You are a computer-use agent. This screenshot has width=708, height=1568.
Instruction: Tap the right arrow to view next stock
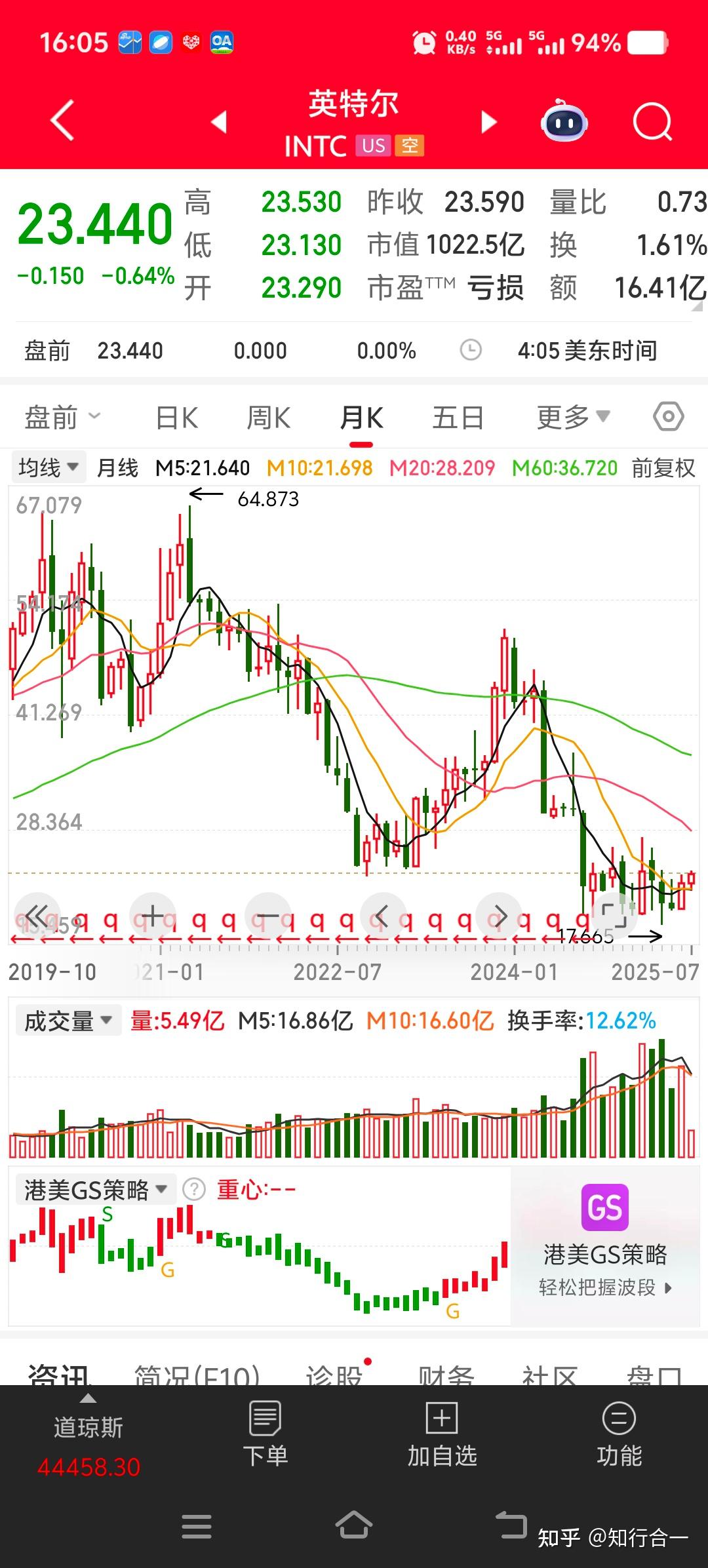(x=488, y=121)
